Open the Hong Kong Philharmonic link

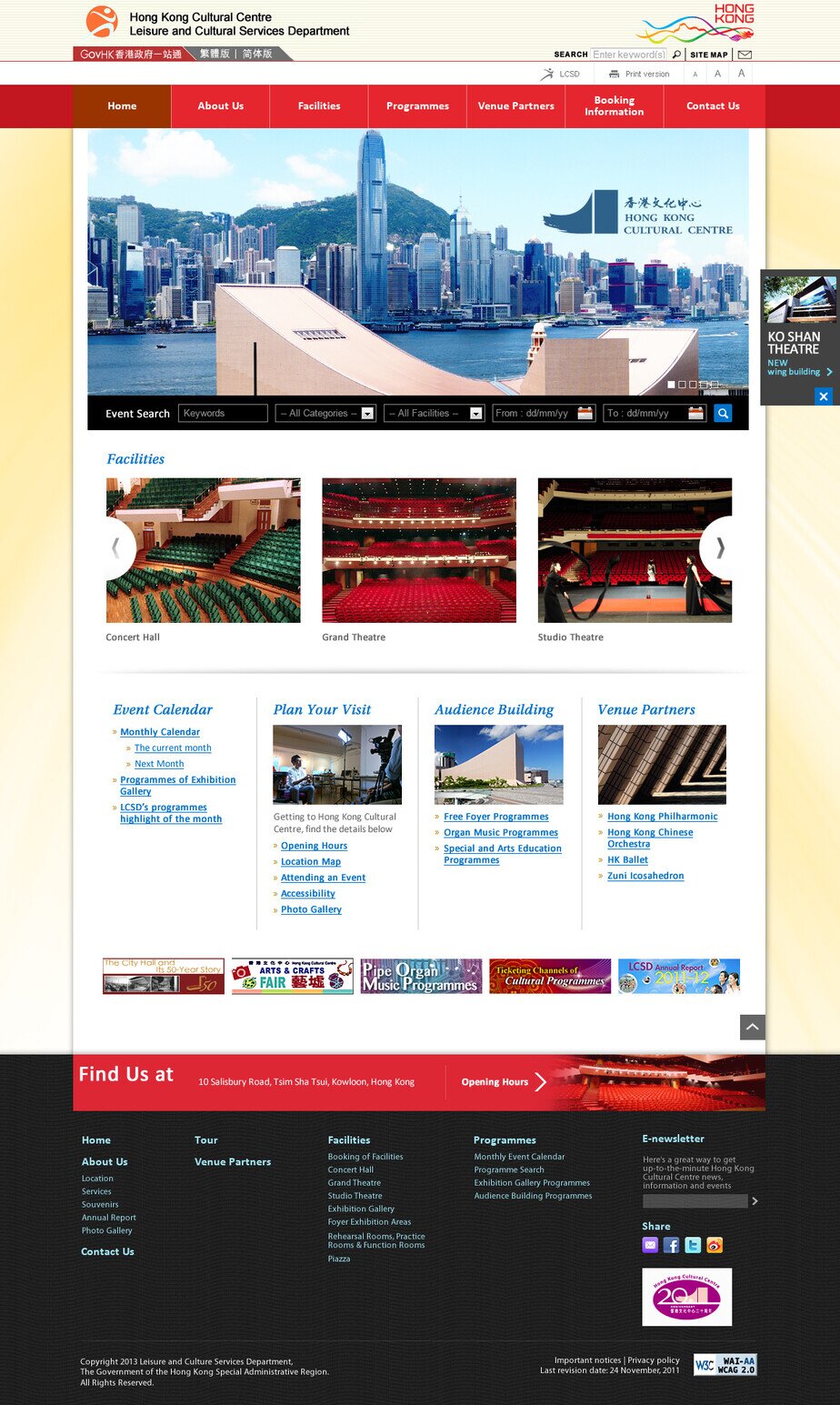(663, 817)
